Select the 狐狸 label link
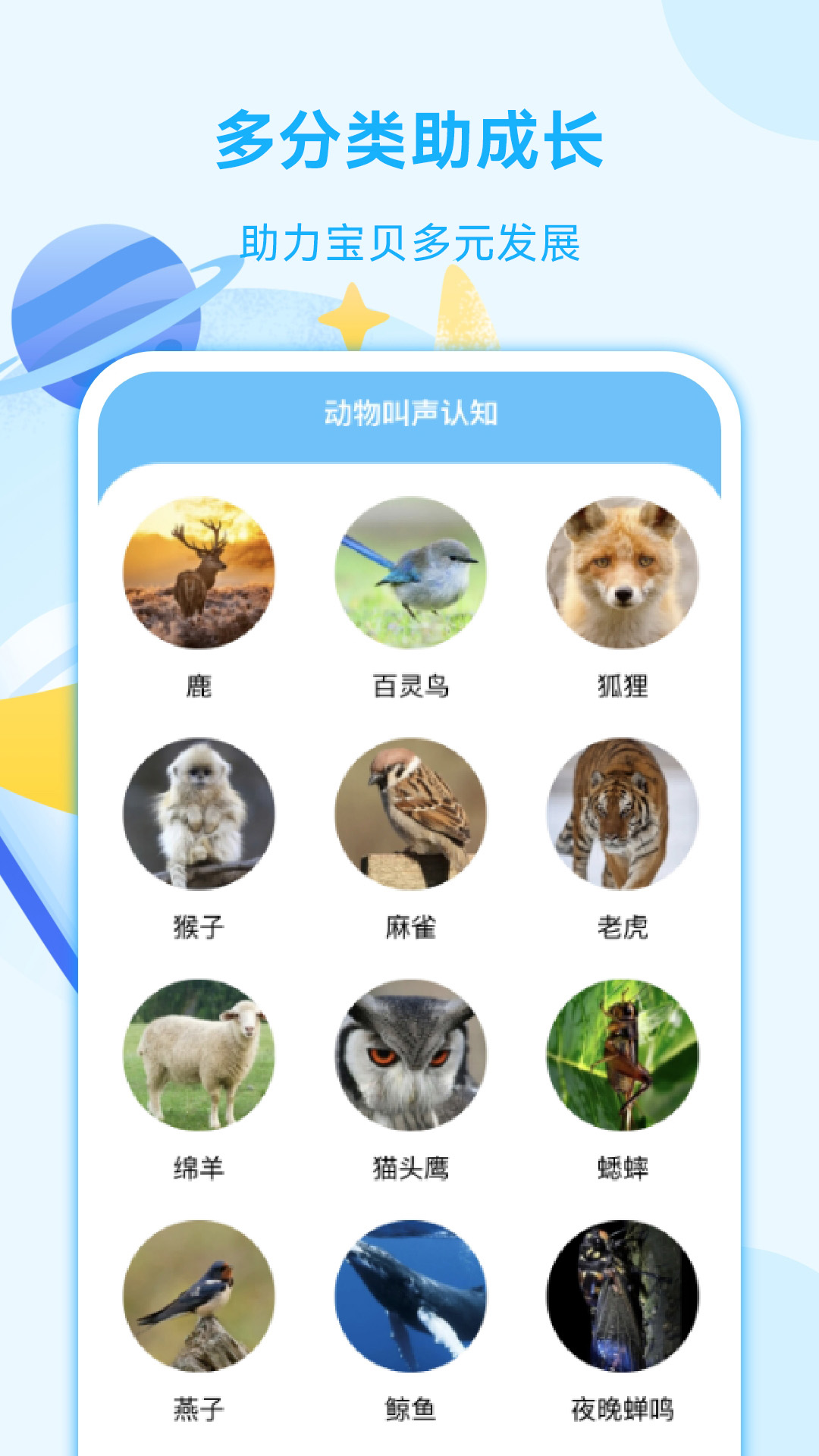819x1456 pixels. (624, 686)
